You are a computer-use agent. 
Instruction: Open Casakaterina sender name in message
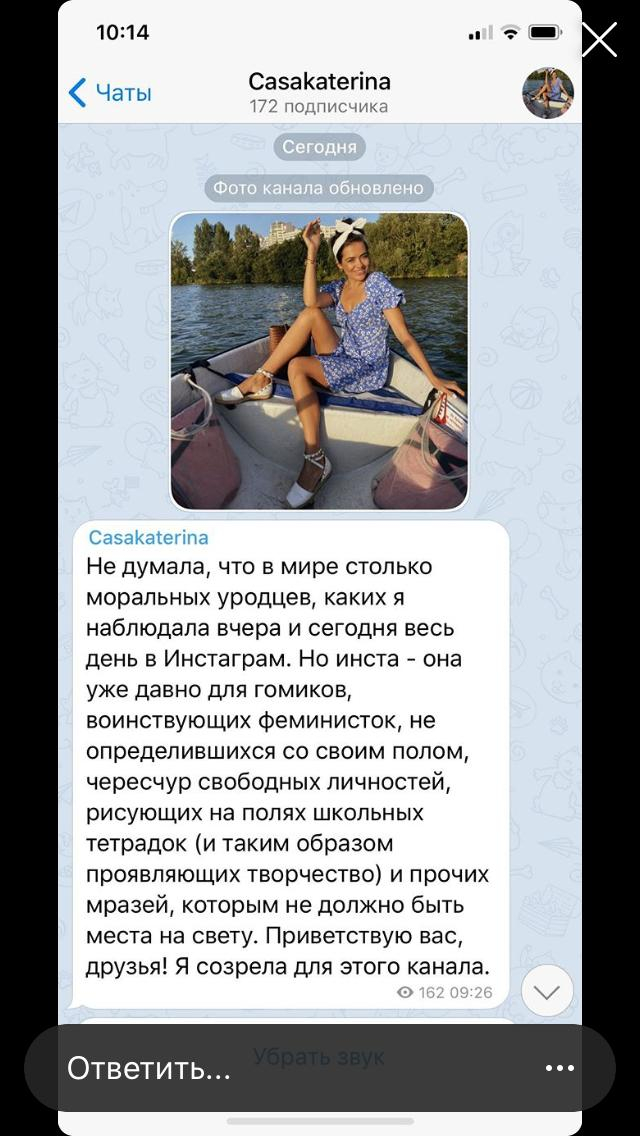149,537
